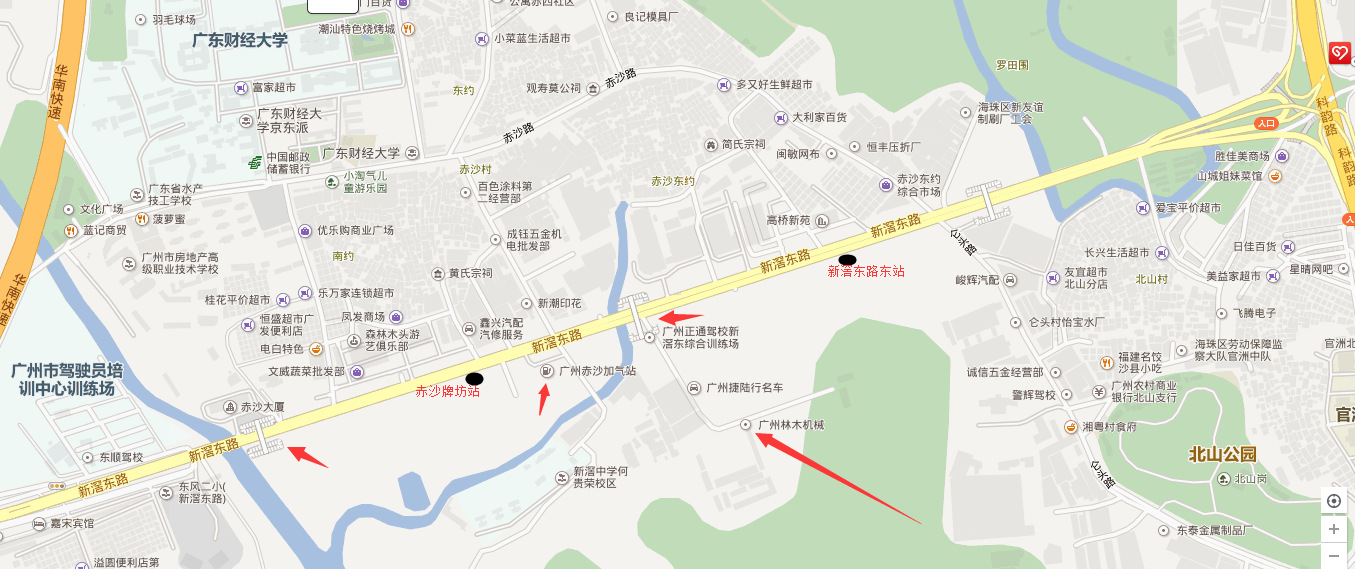Screen dimensions: 1355x569
Task: Open the red heart favorites icon
Action: (1339, 53)
